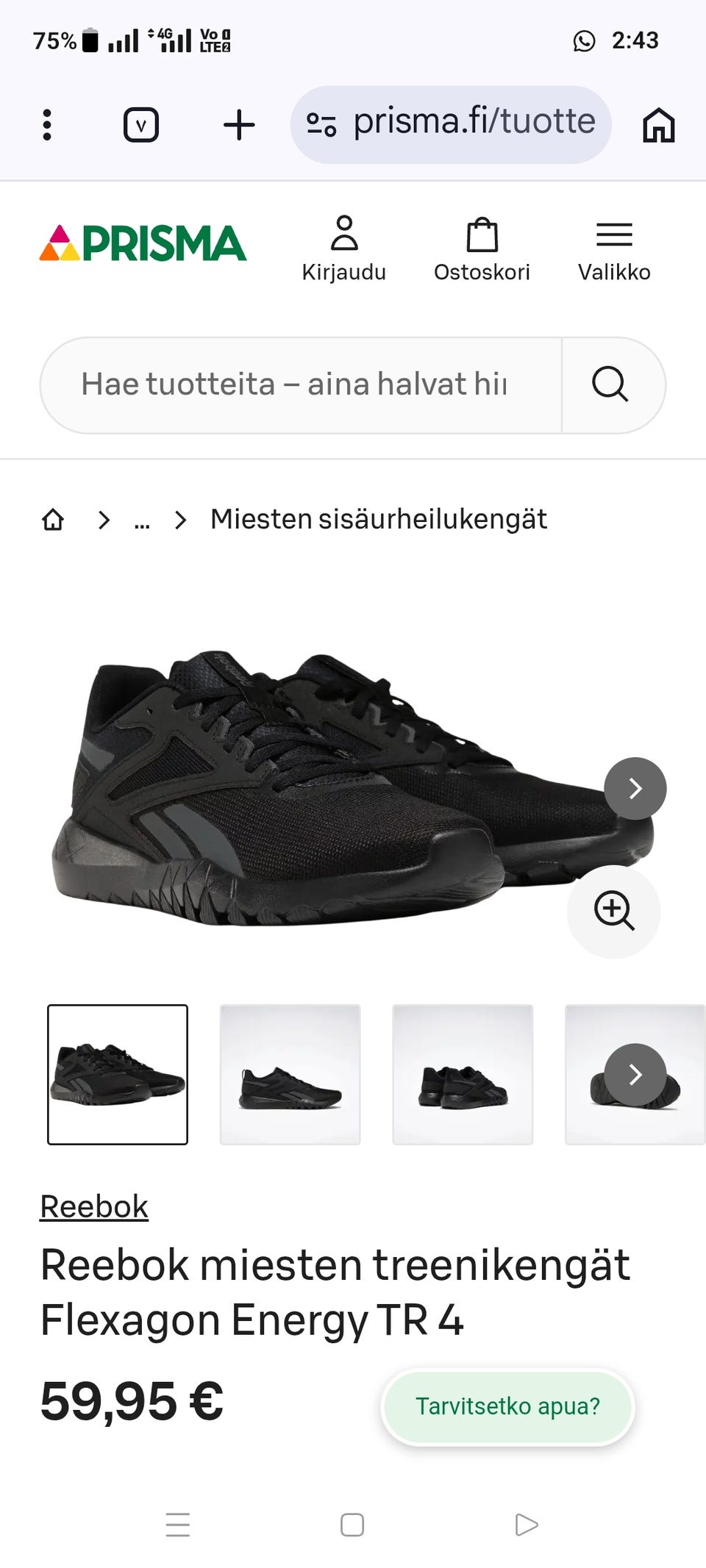
Task: Expand the collapsed breadcrumb ellipsis
Action: pos(142,521)
